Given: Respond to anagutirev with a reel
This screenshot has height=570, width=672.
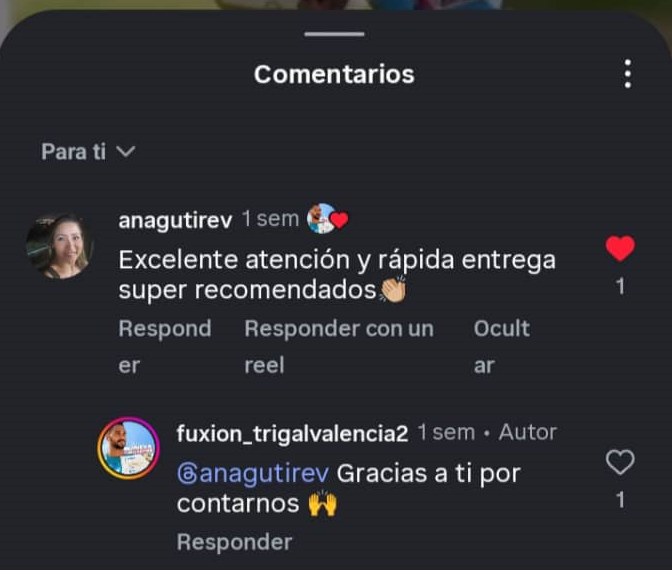Looking at the screenshot, I should (339, 346).
